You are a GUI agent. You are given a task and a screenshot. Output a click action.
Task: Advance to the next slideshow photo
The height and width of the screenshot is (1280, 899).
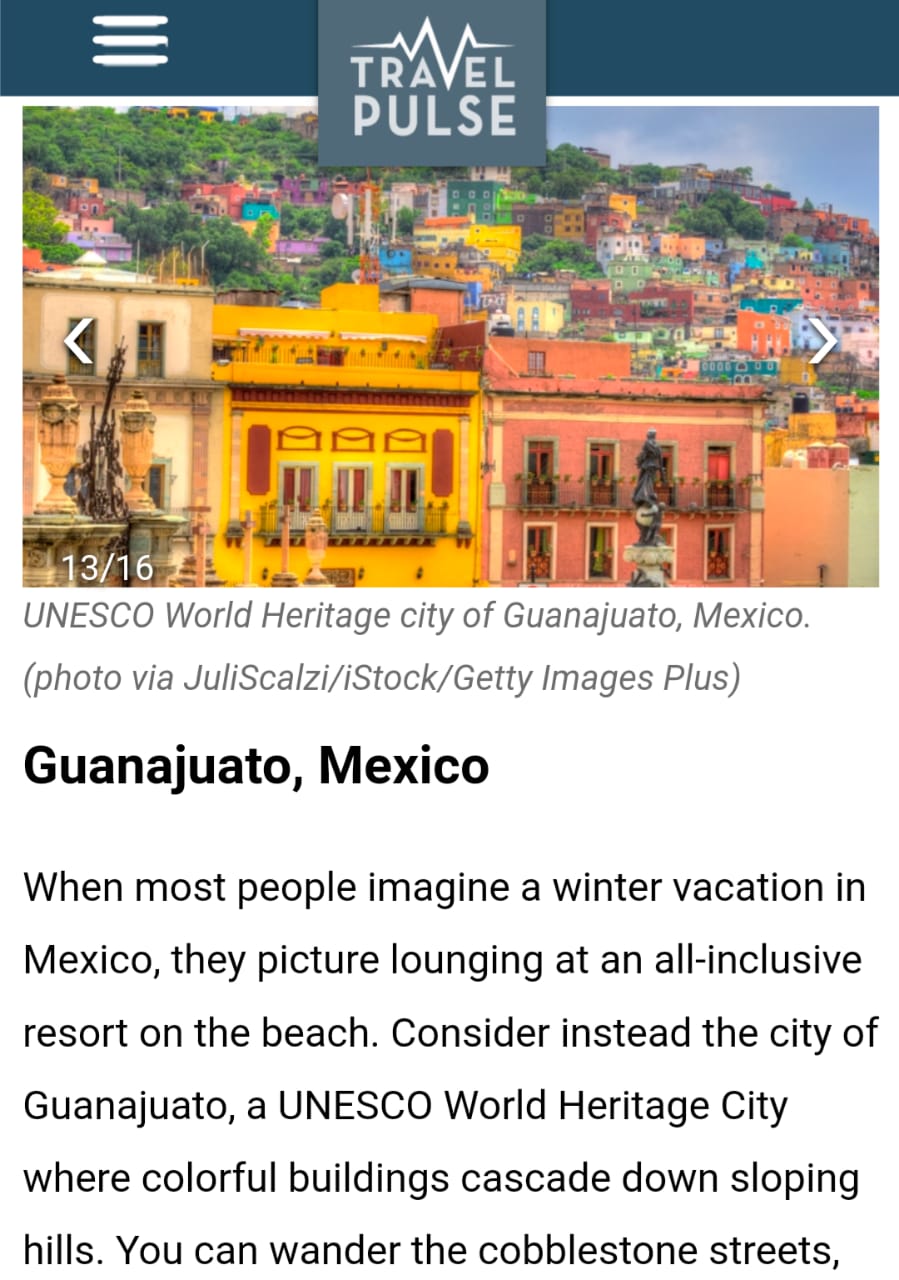click(x=823, y=342)
